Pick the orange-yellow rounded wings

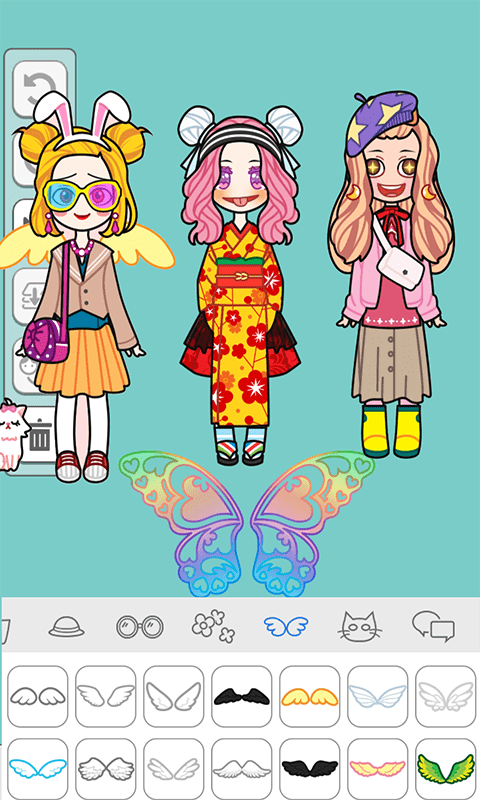tap(310, 696)
